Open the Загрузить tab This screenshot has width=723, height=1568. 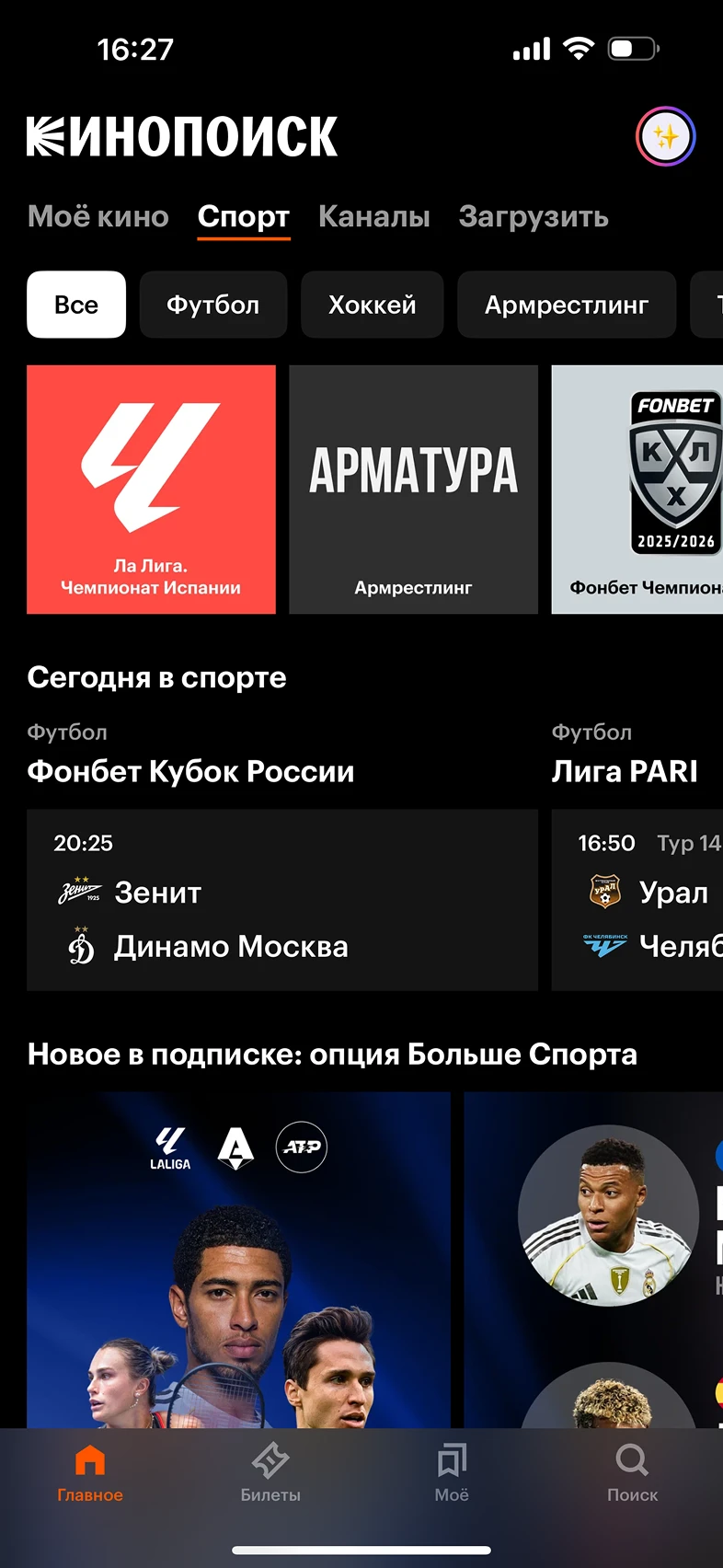[x=534, y=217]
